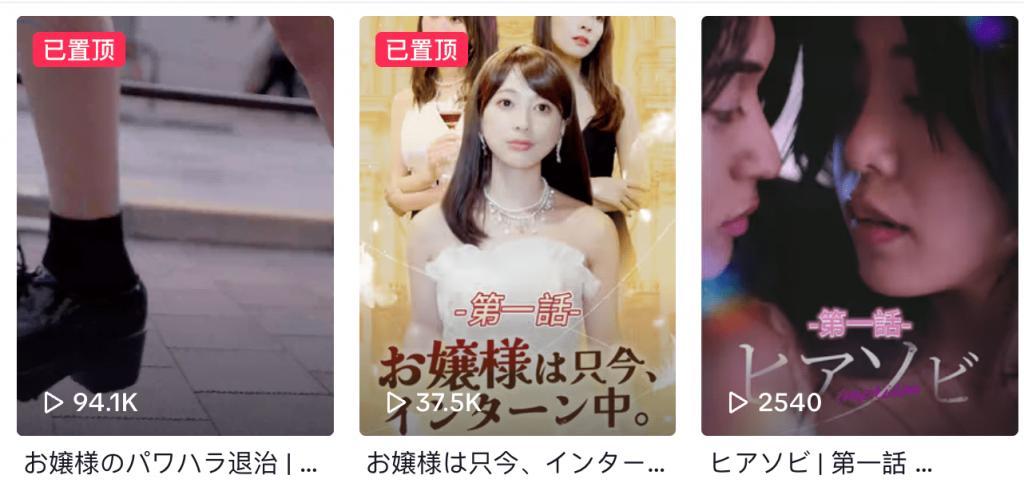The image size is (1024, 487).
Task: Play お嬢様は只今、インターン中 第一話 video
Action: [517, 225]
